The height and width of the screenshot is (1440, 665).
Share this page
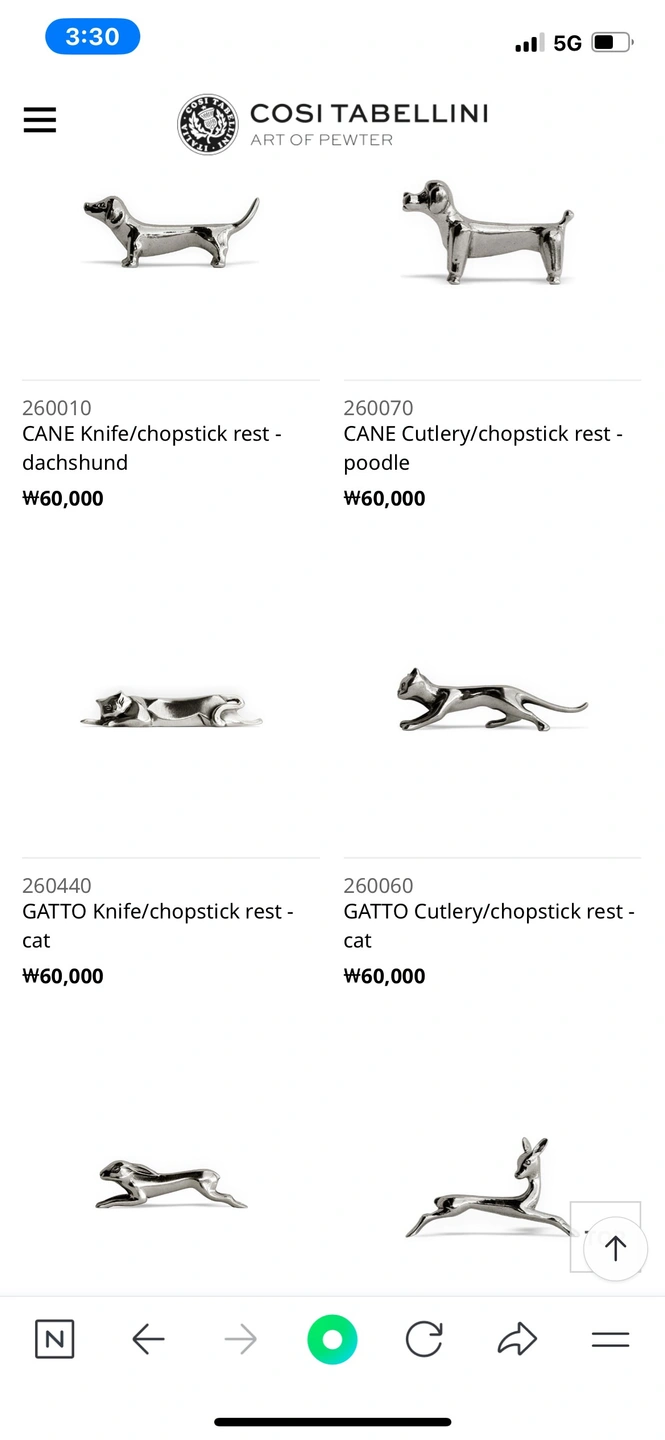pos(517,1339)
